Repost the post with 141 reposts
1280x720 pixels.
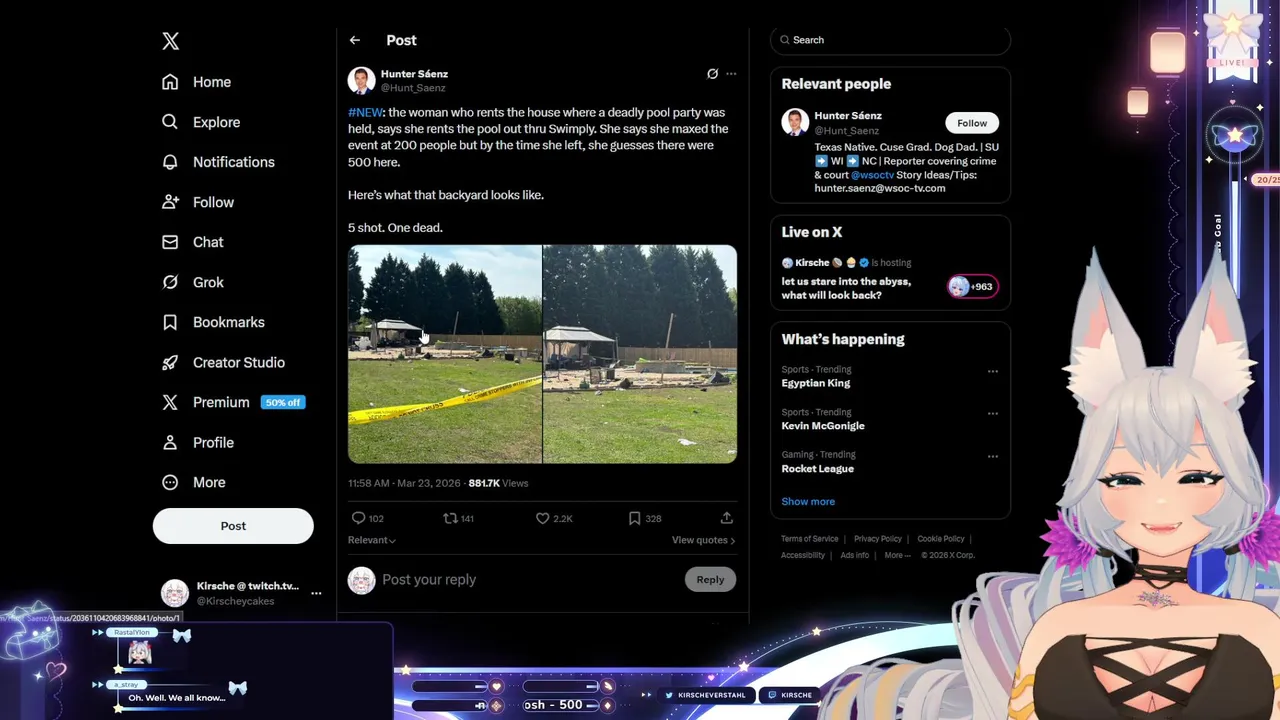pyautogui.click(x=451, y=518)
